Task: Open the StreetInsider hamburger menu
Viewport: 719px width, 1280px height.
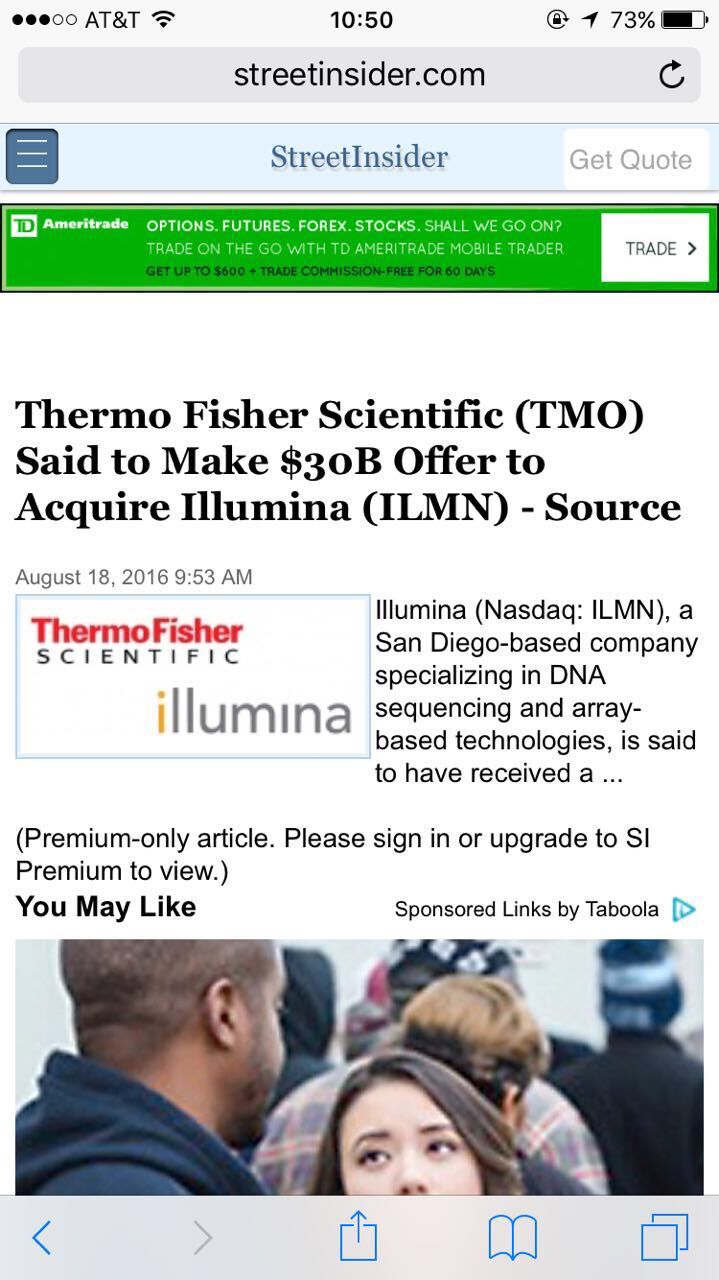Action: coord(32,157)
